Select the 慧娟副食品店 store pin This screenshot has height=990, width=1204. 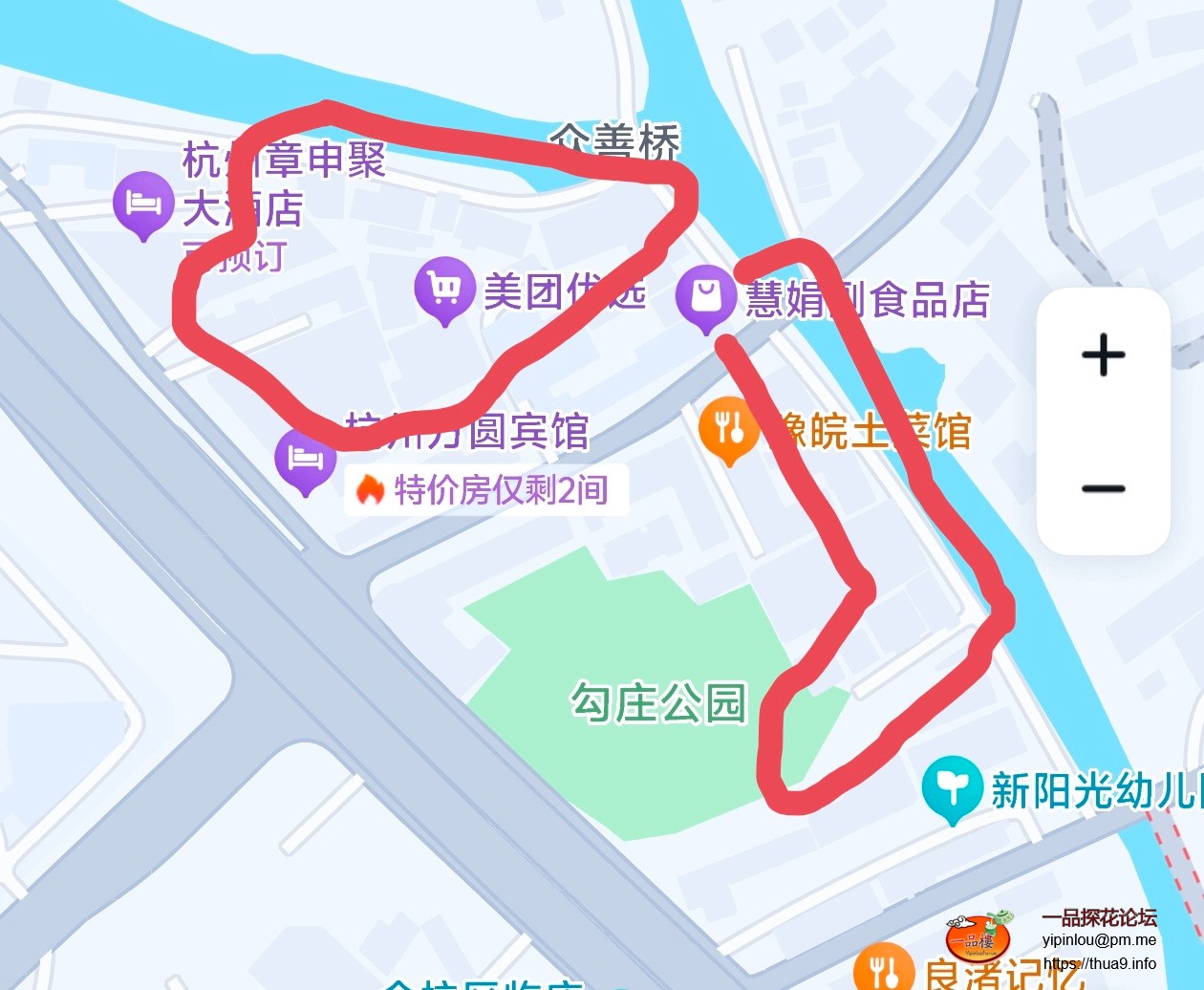(705, 296)
